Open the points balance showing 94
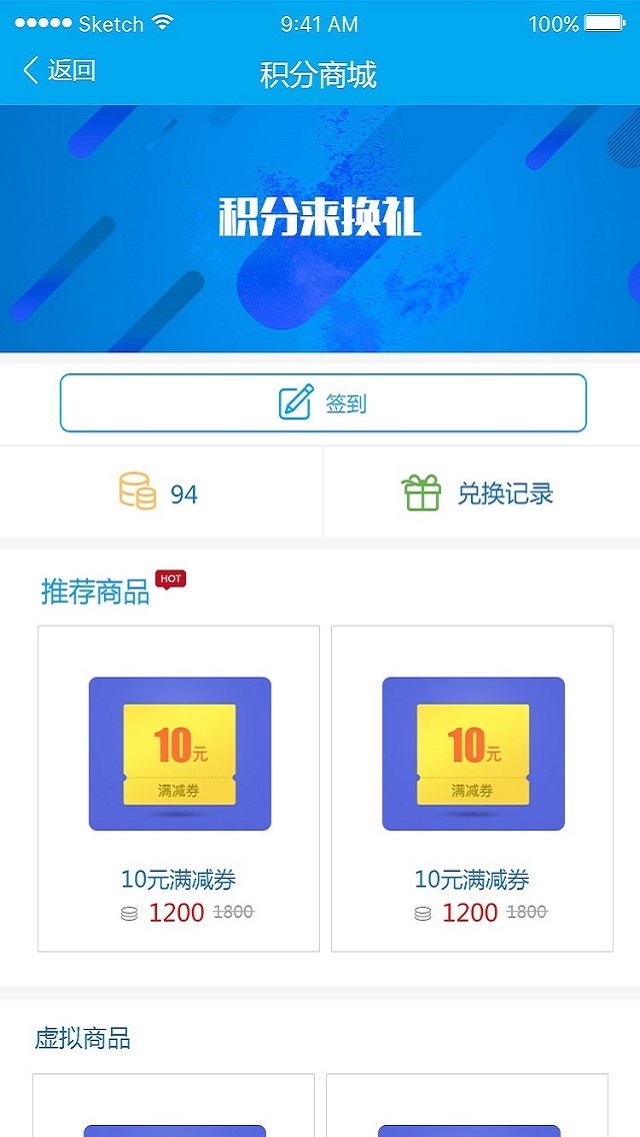The width and height of the screenshot is (640, 1137). coord(160,493)
